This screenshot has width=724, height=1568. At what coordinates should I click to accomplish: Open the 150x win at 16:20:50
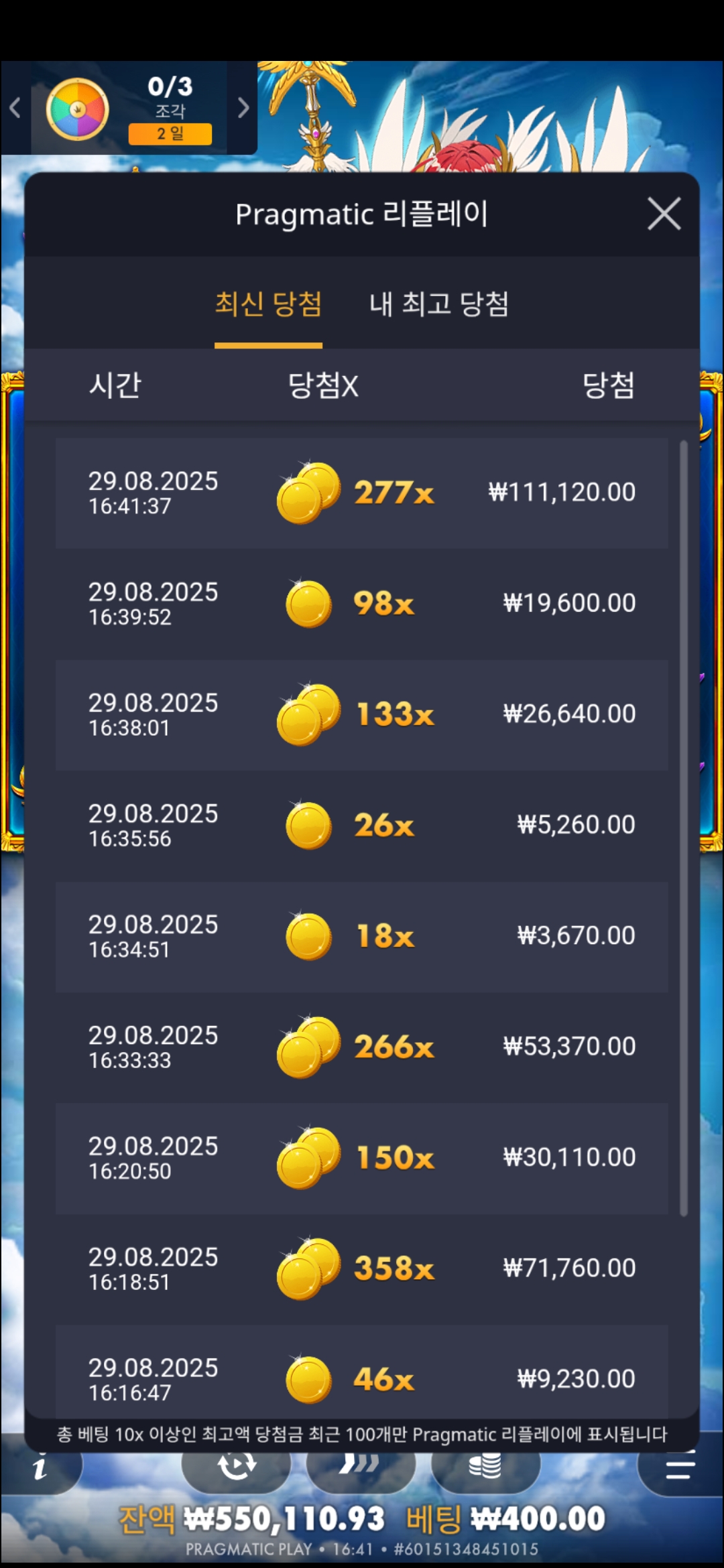point(361,1158)
